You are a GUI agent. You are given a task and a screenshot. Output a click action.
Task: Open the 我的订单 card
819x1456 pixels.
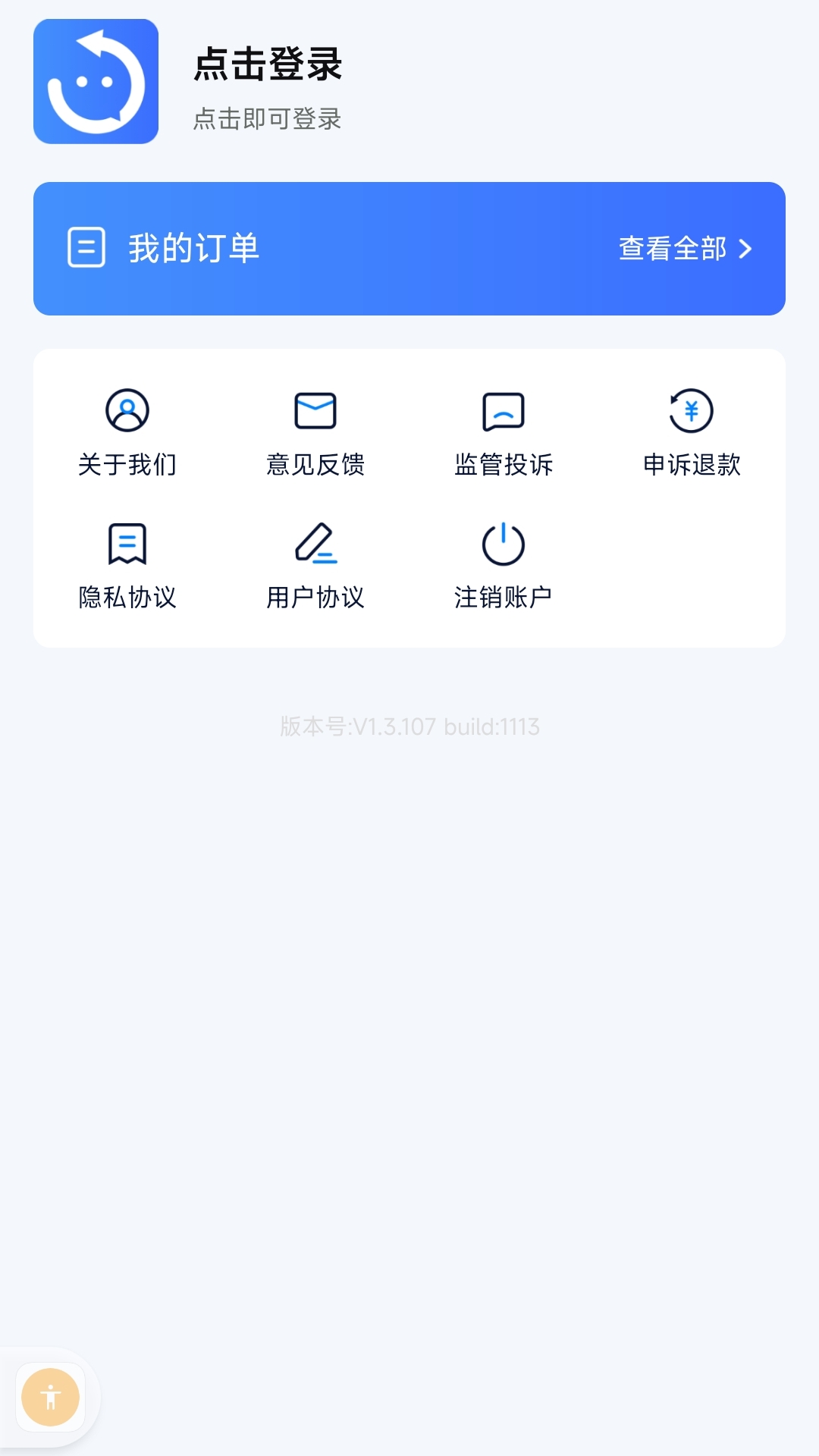click(409, 247)
